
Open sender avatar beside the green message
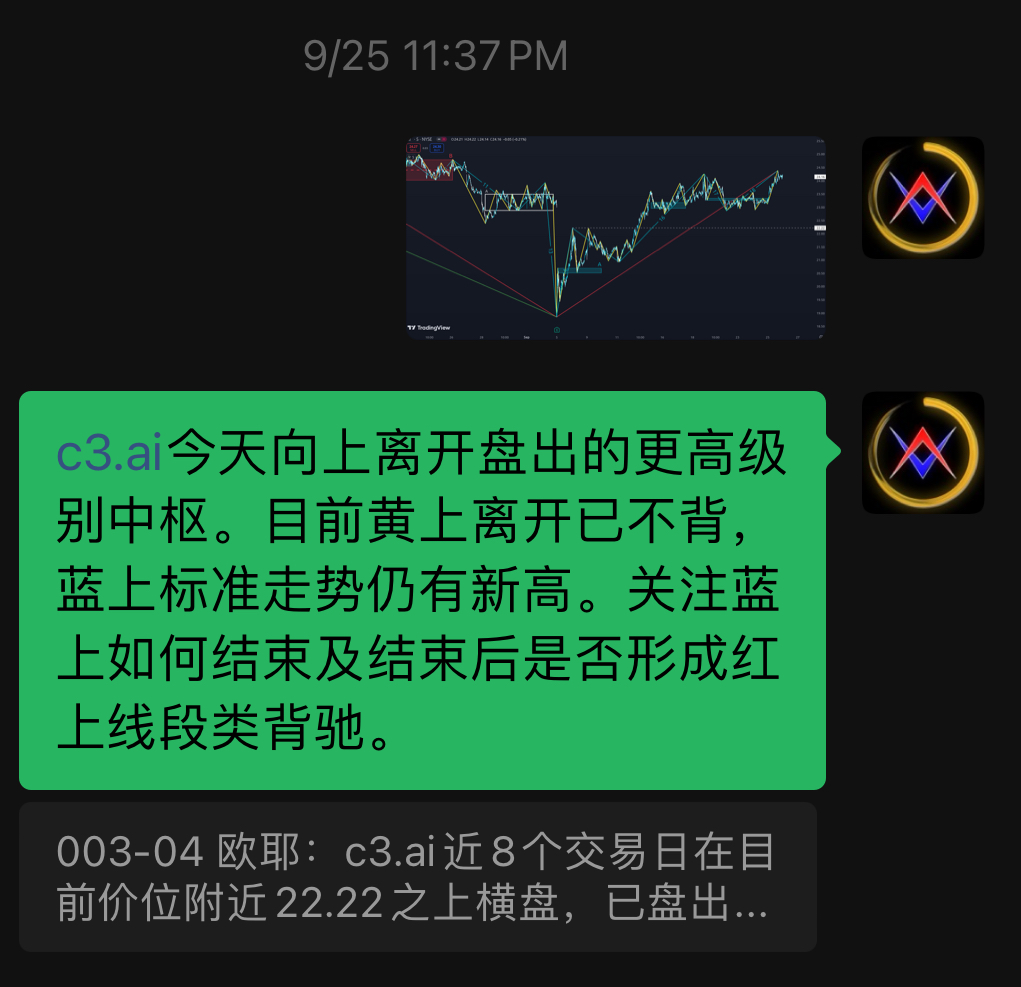point(923,452)
